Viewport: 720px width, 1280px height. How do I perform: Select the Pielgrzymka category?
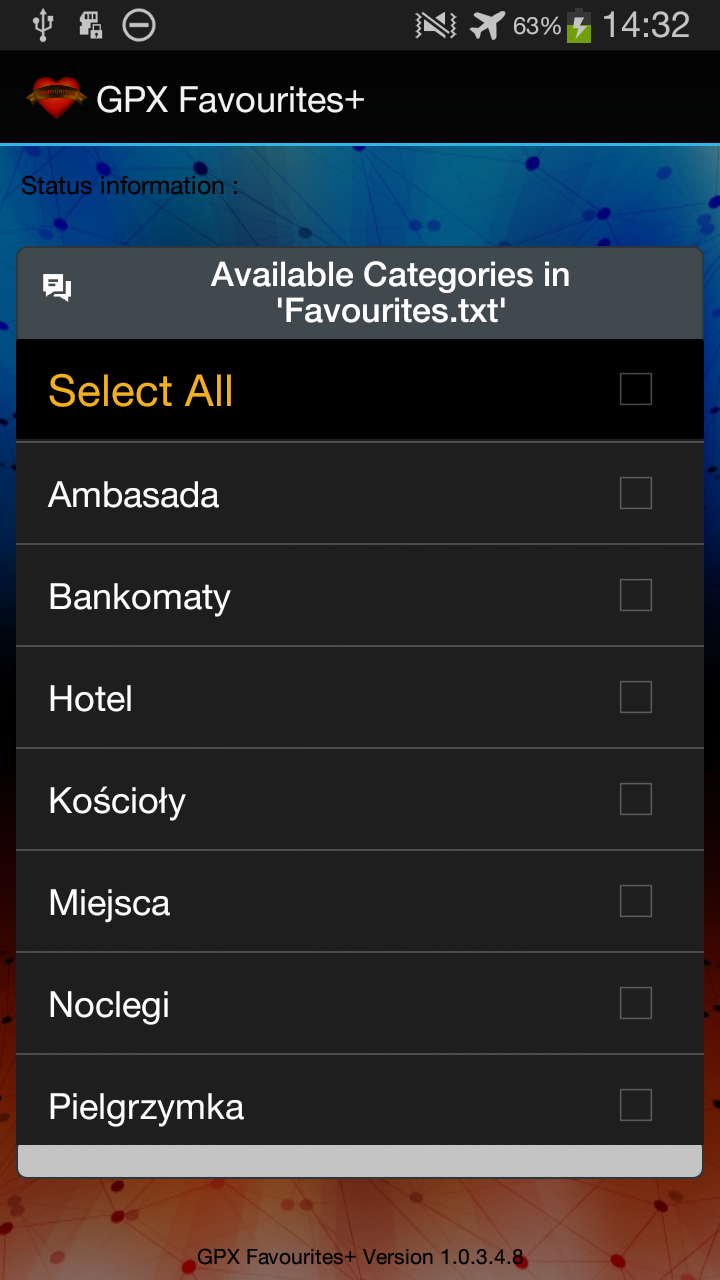coord(636,1105)
